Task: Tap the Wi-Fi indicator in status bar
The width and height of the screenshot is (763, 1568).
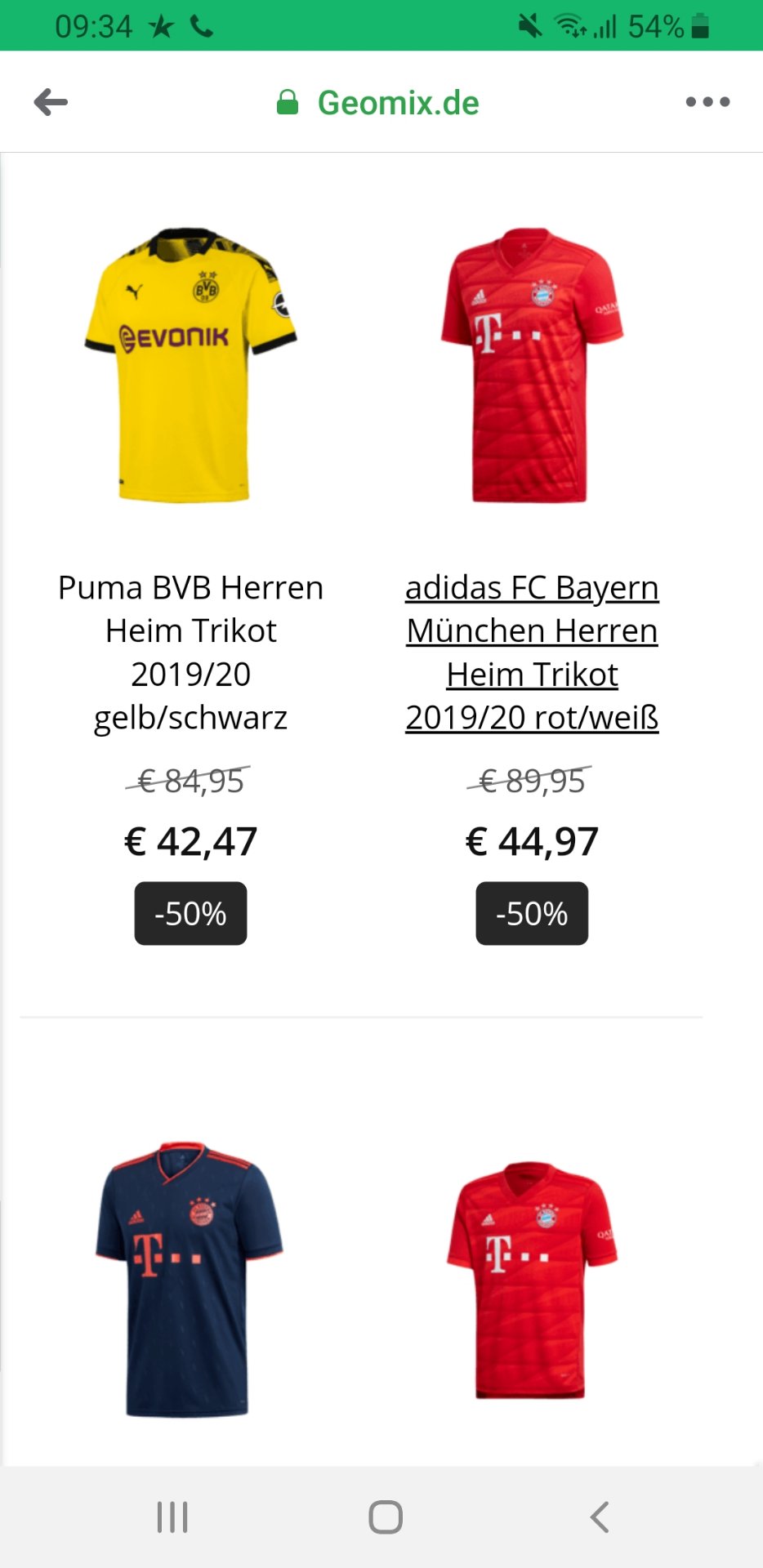Action: tap(569, 24)
